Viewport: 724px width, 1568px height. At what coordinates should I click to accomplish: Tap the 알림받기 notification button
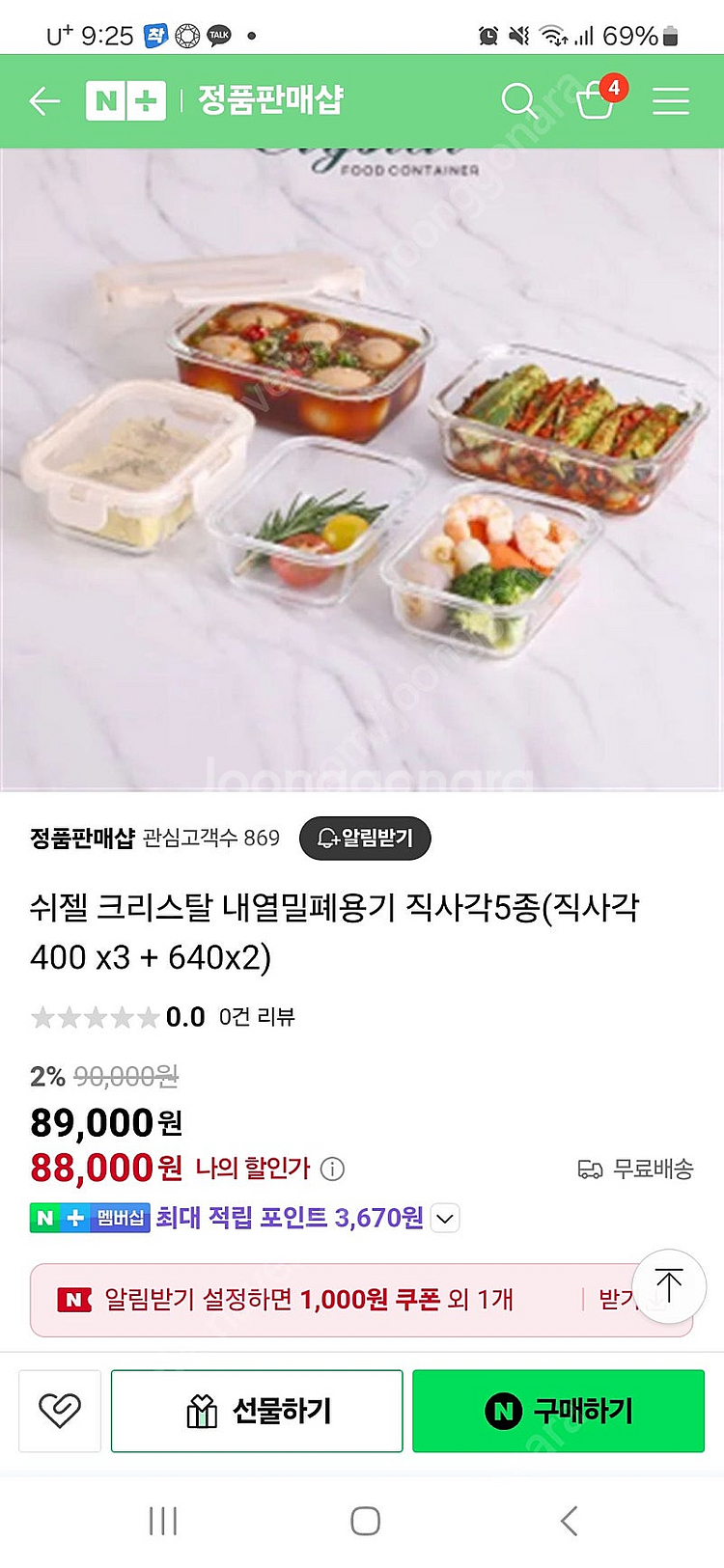coord(365,838)
